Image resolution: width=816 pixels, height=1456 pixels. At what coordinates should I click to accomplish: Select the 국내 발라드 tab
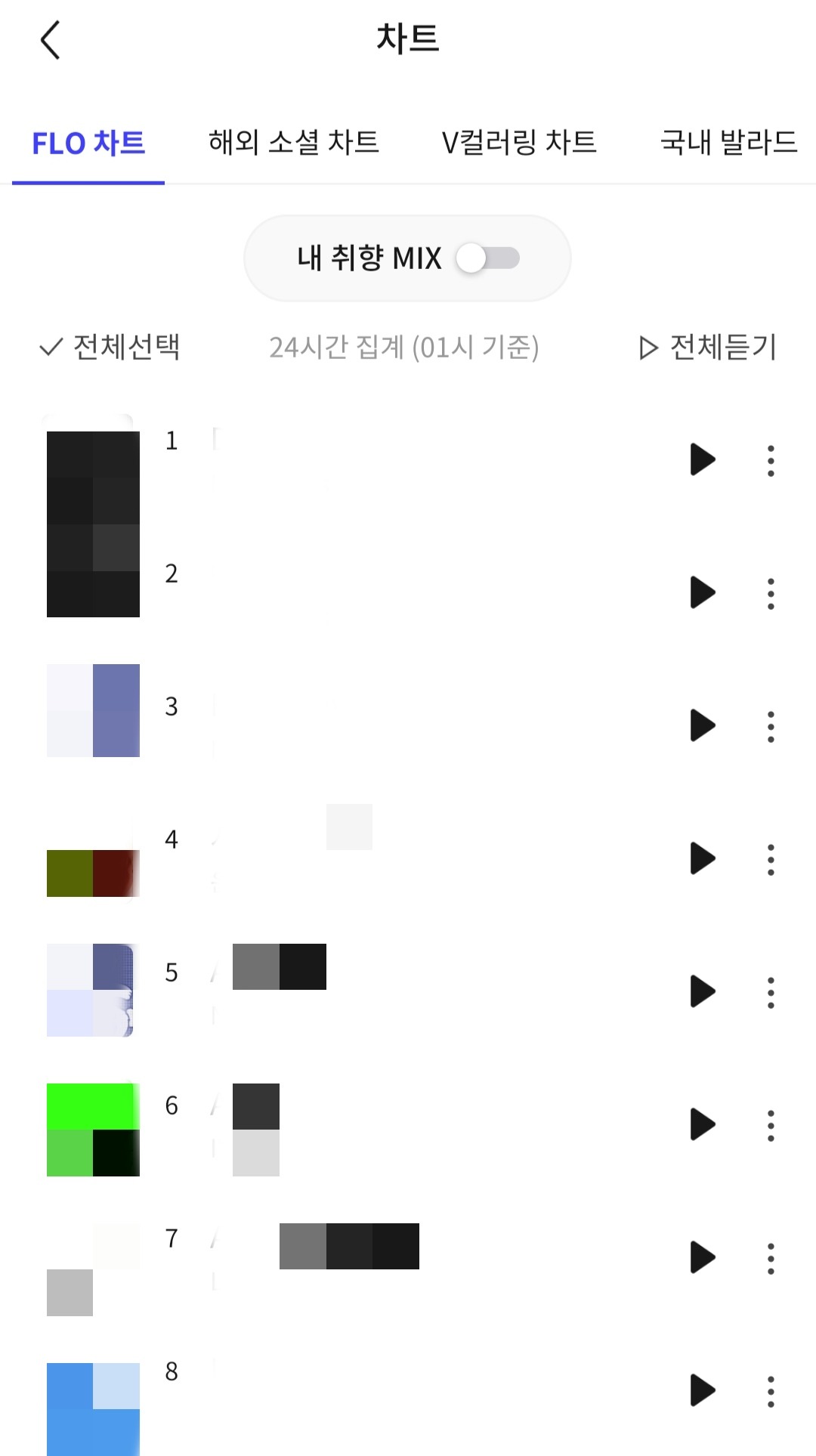click(x=728, y=142)
